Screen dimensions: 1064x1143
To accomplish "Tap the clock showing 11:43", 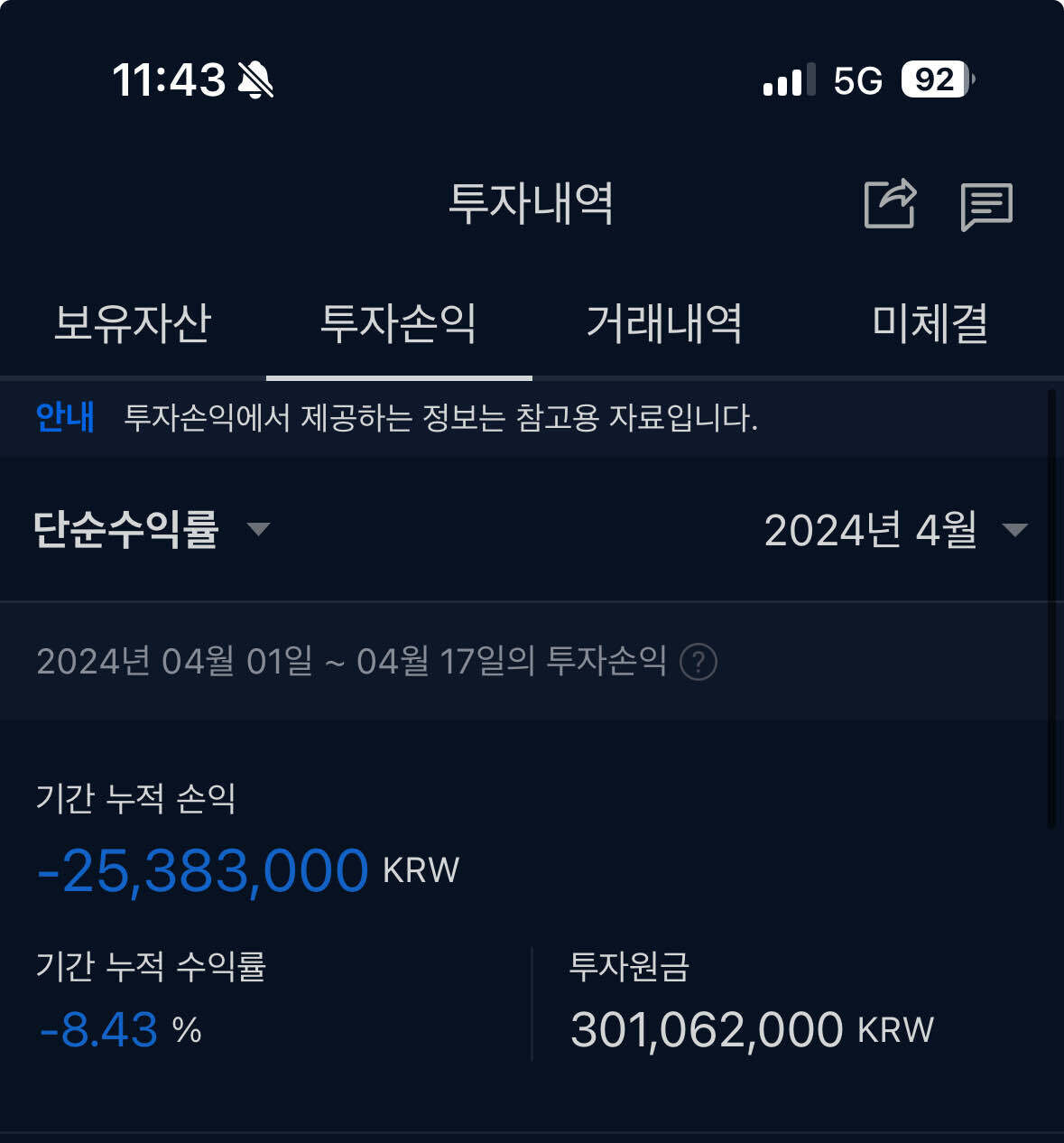I will tap(168, 79).
